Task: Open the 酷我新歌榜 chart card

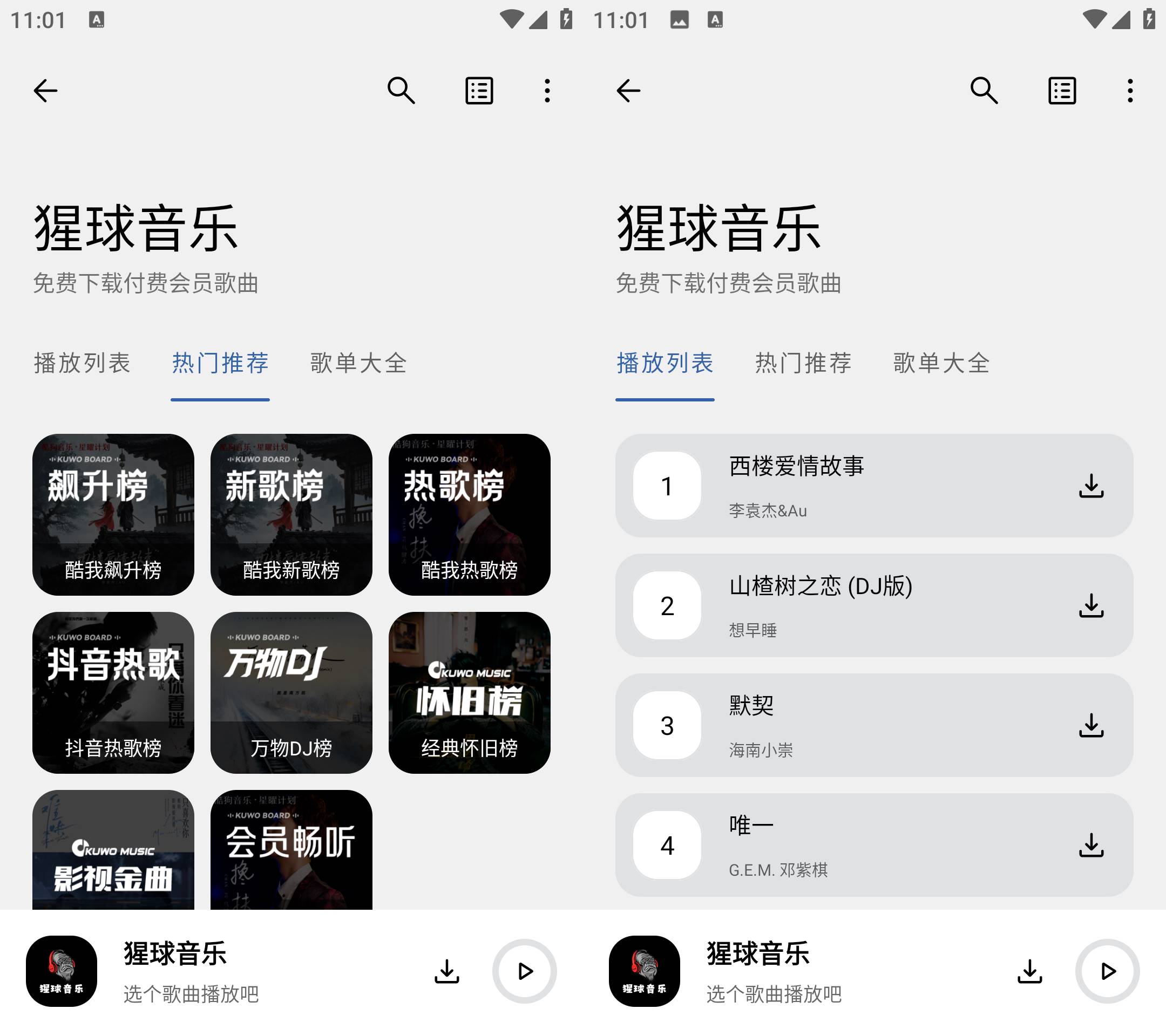Action: tap(291, 514)
